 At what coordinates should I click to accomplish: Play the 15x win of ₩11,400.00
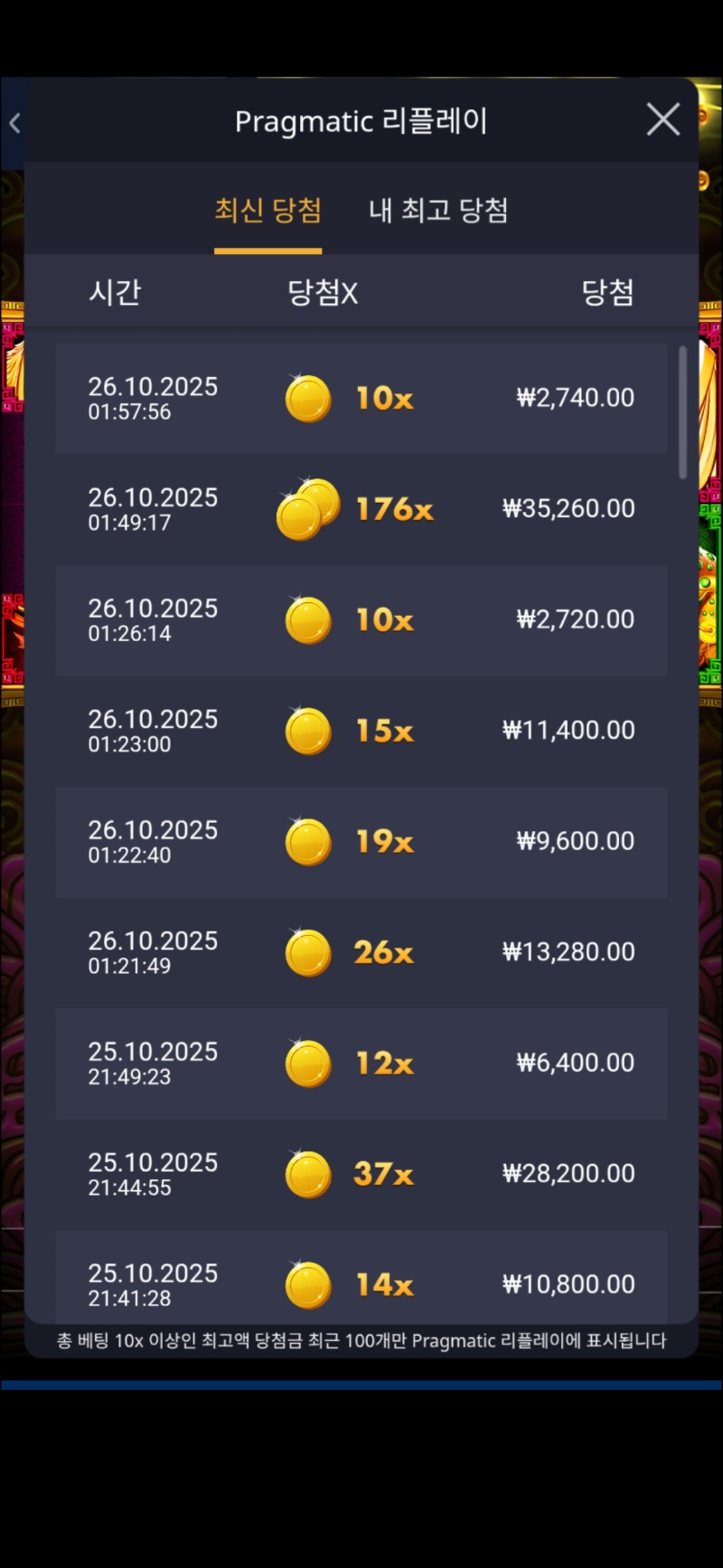[361, 731]
